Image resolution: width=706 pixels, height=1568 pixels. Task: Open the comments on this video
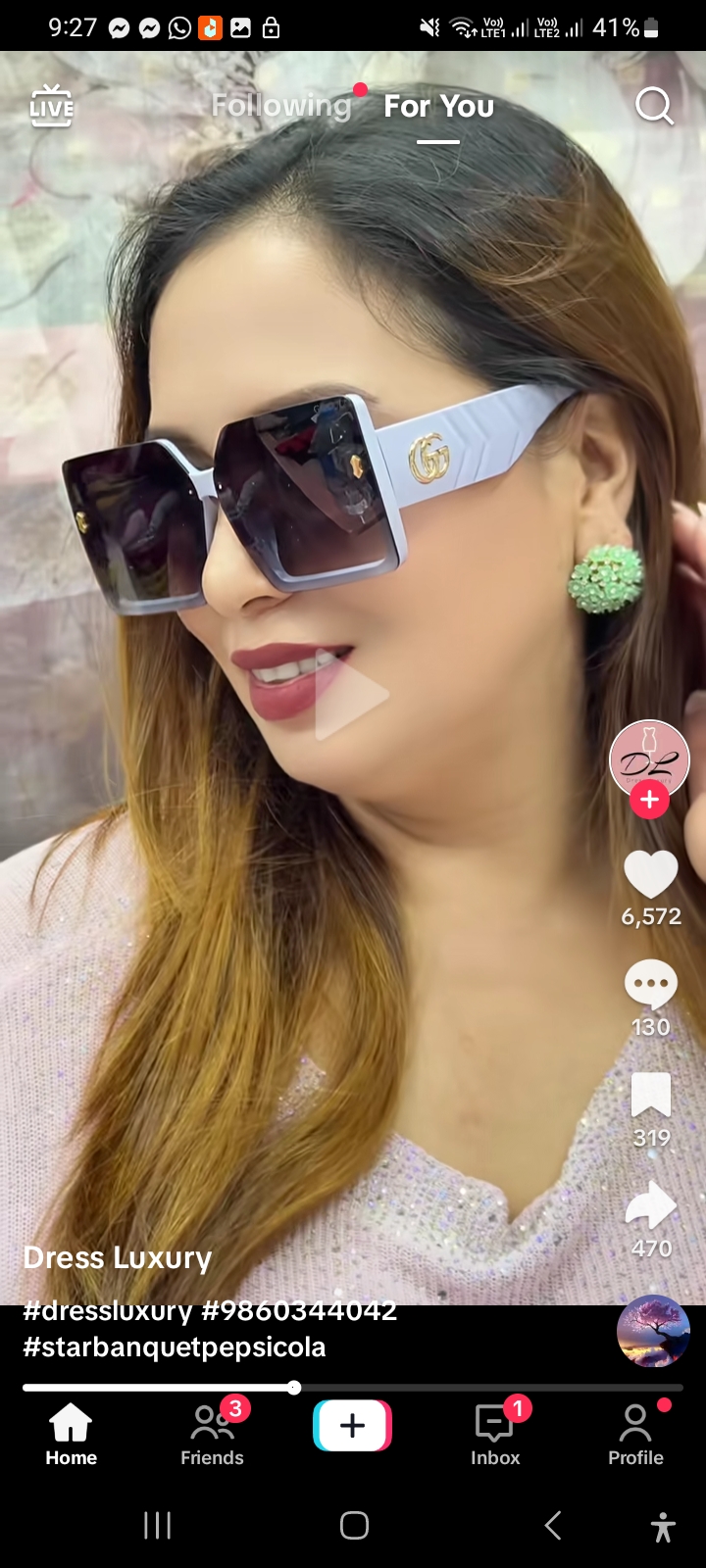tap(651, 986)
